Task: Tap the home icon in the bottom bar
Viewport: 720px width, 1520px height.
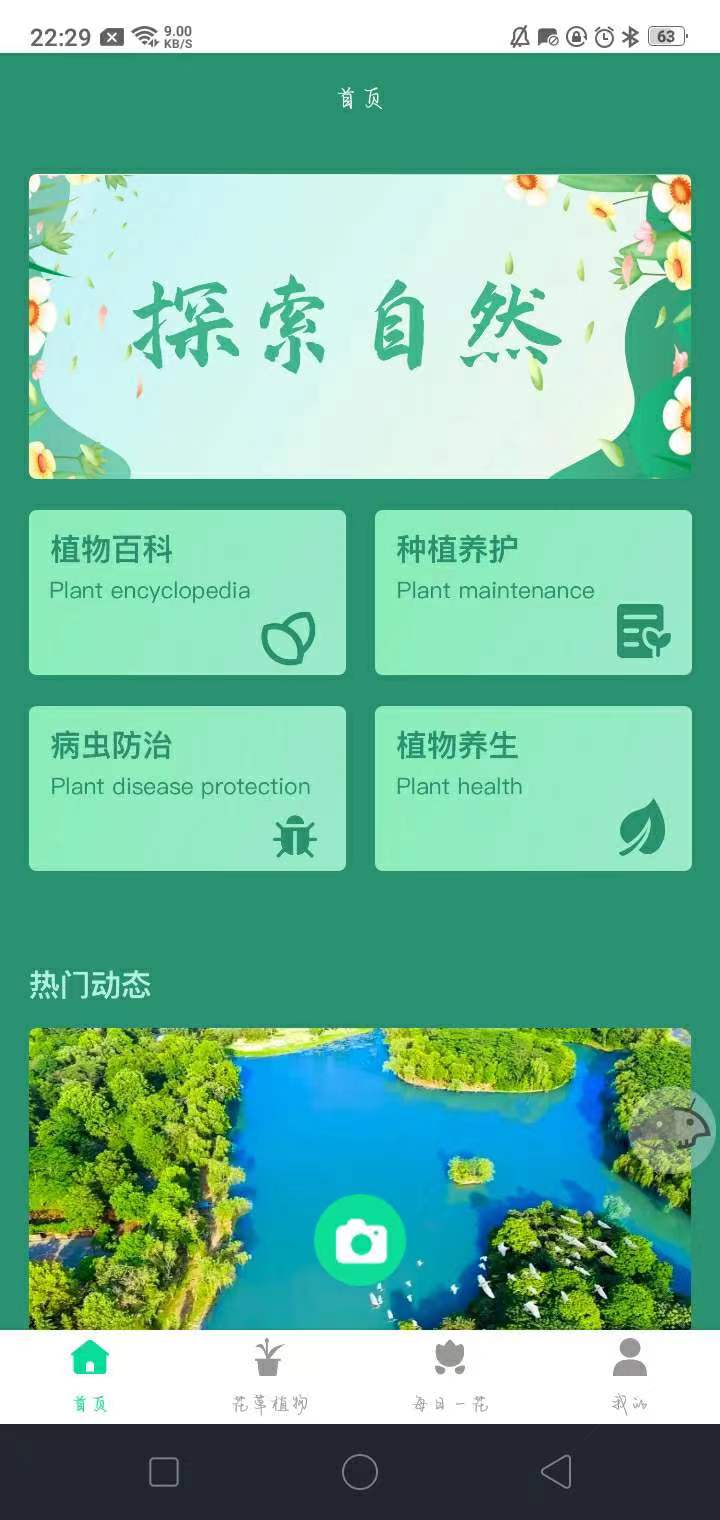Action: click(x=89, y=1358)
